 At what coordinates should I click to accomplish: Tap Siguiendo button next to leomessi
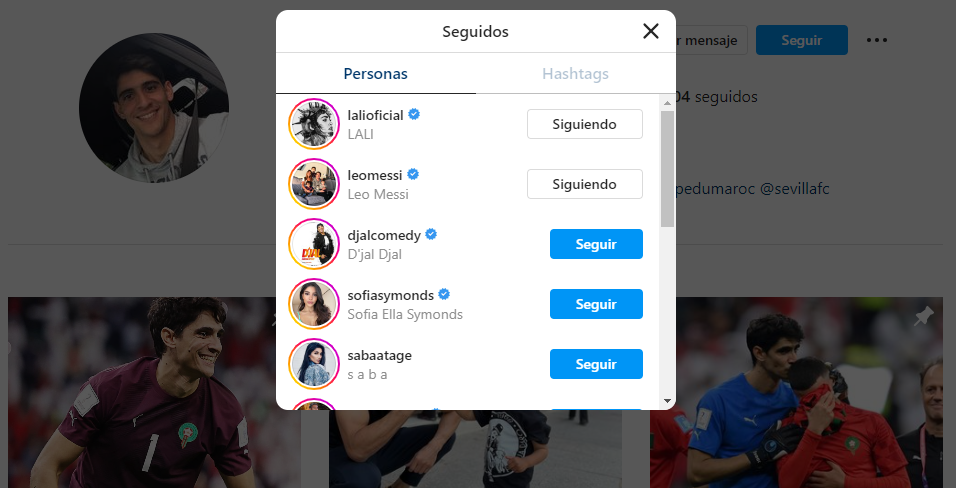pos(584,184)
